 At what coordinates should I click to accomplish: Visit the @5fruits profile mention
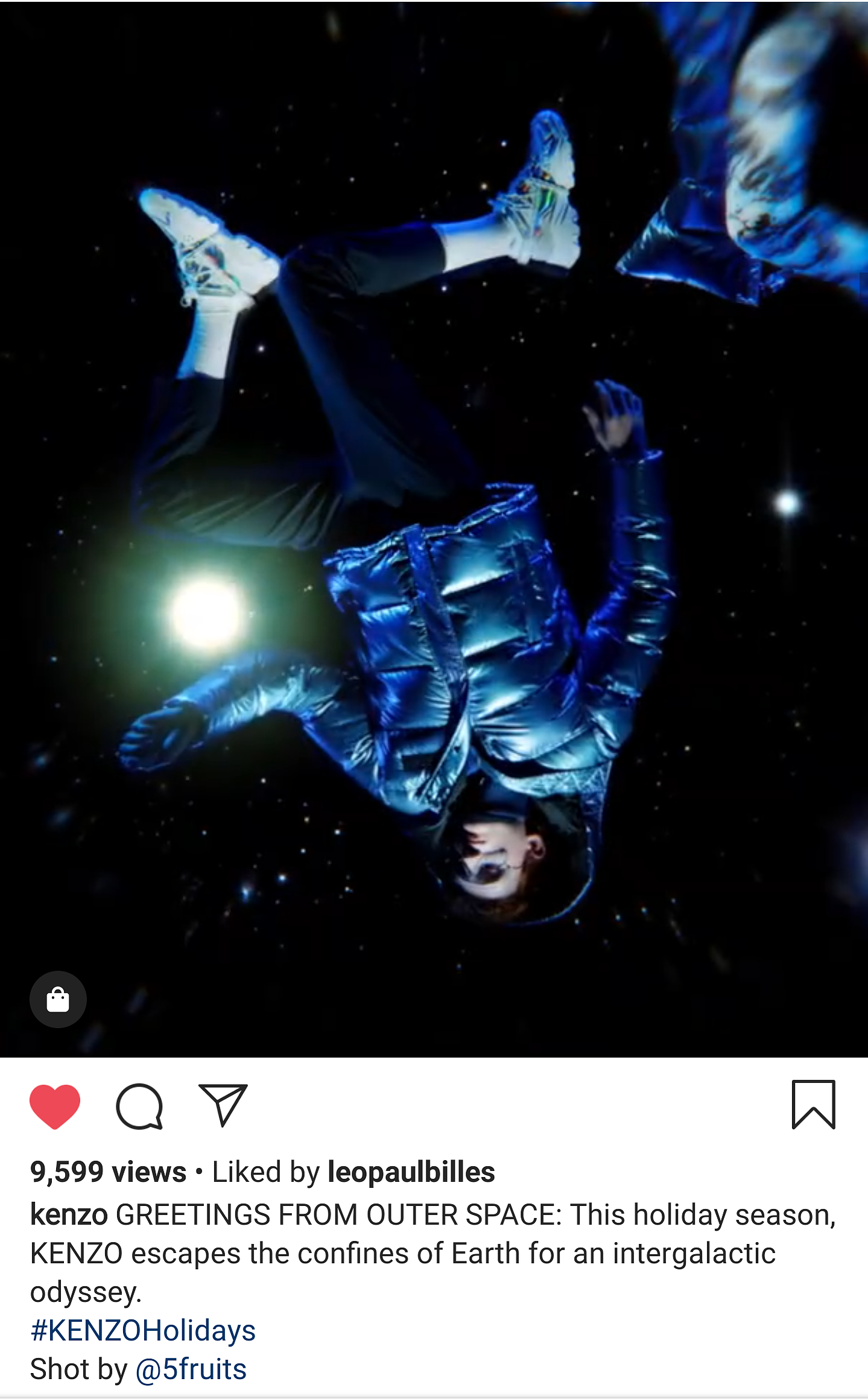191,1369
